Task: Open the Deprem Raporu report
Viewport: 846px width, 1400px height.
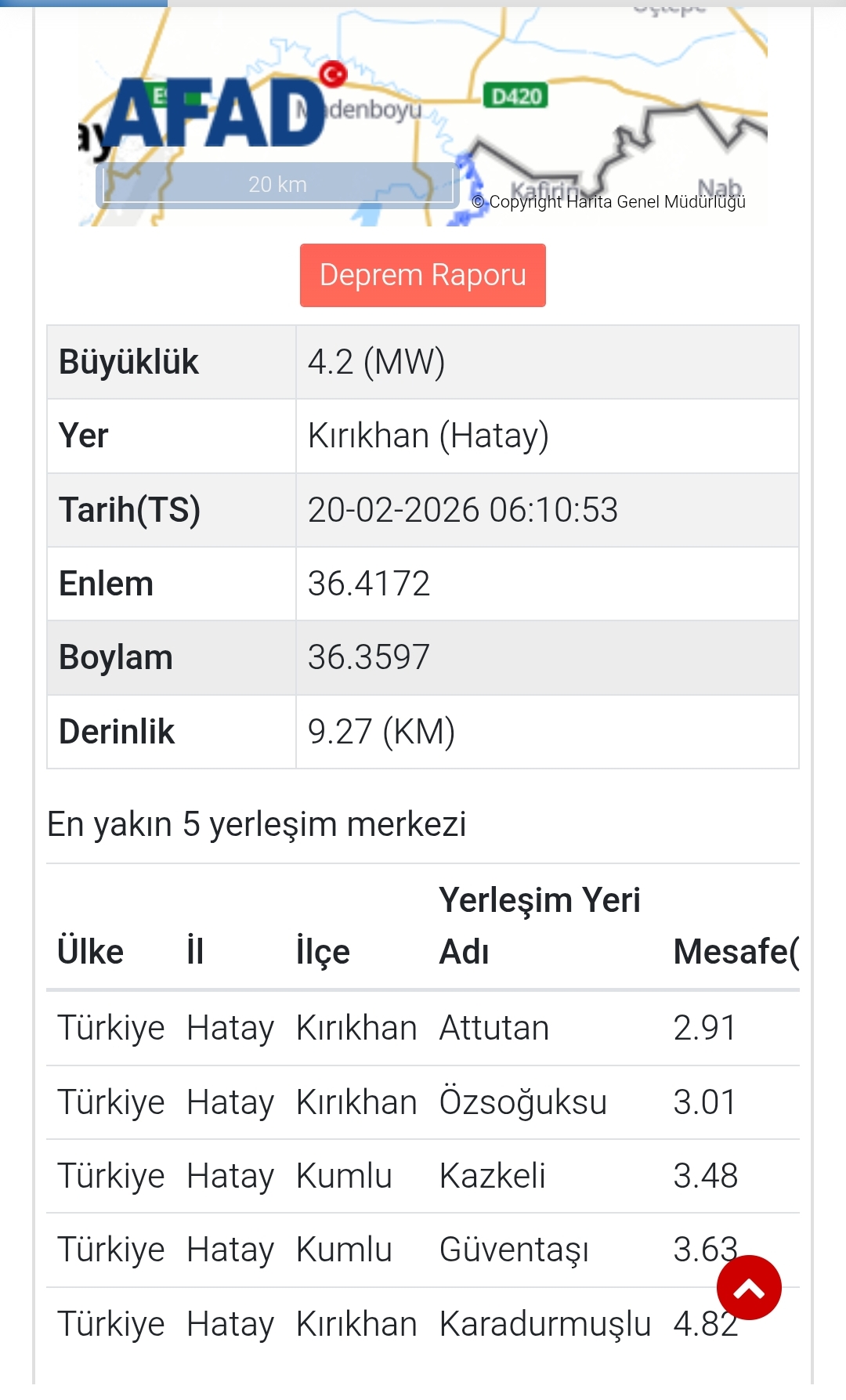Action: tap(423, 274)
